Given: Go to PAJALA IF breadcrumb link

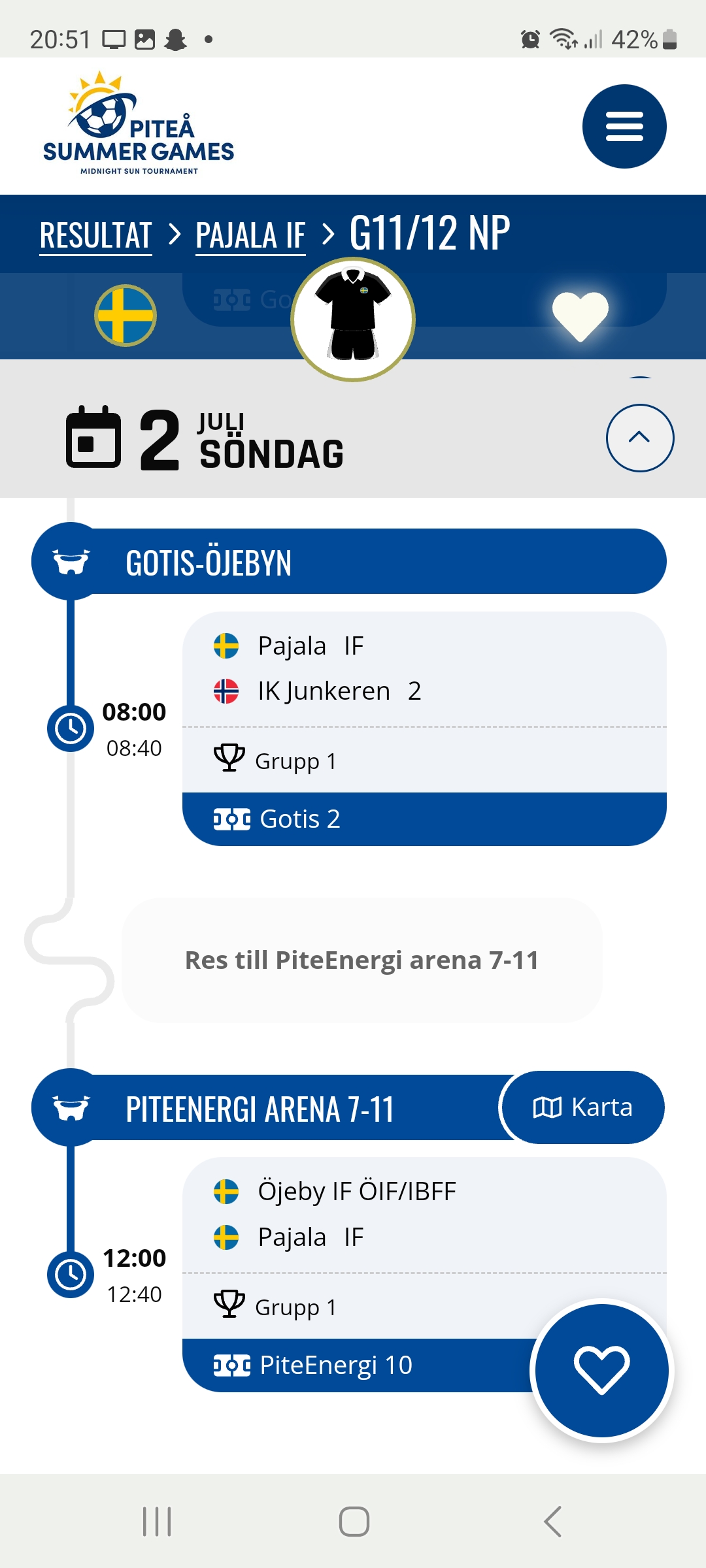Looking at the screenshot, I should 250,235.
